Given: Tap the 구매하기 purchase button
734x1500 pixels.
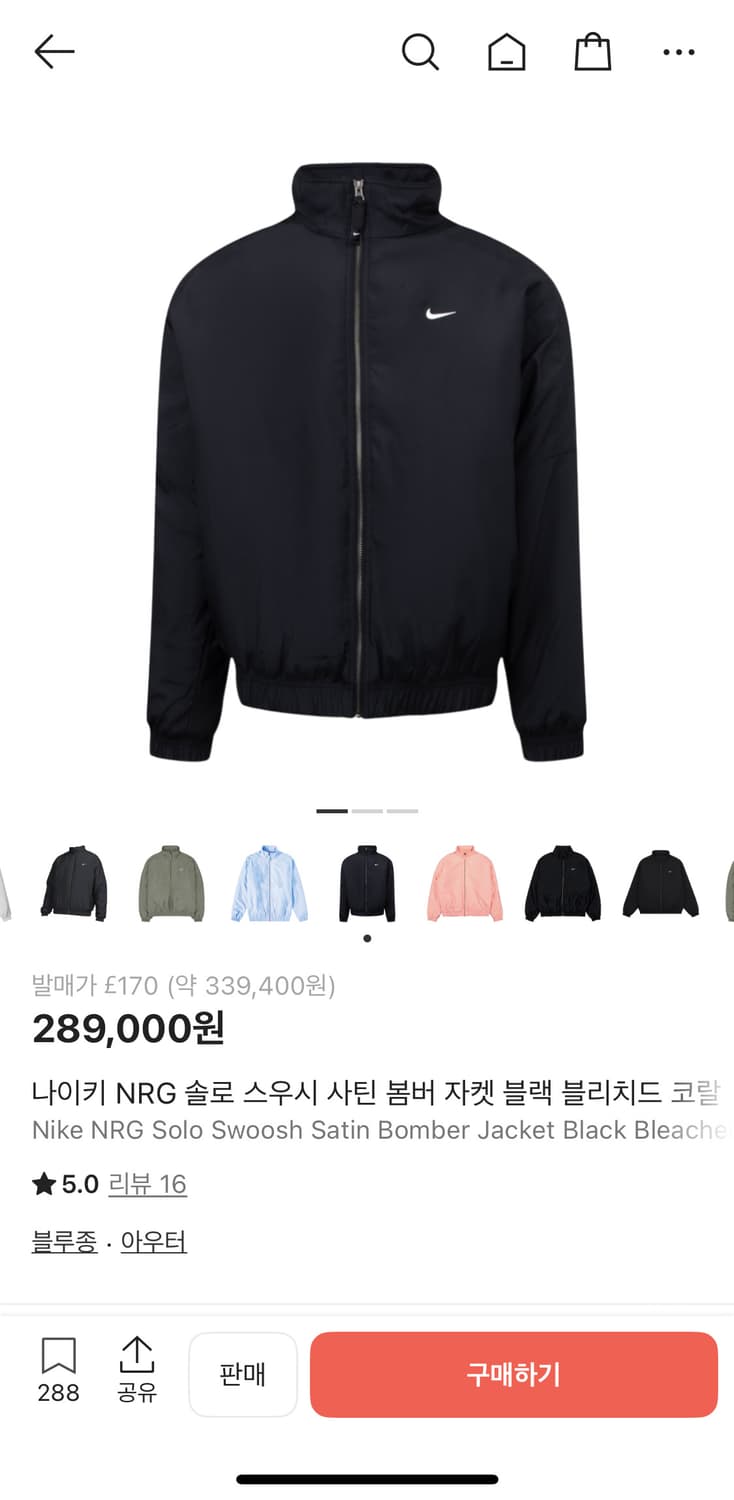Looking at the screenshot, I should point(514,1374).
